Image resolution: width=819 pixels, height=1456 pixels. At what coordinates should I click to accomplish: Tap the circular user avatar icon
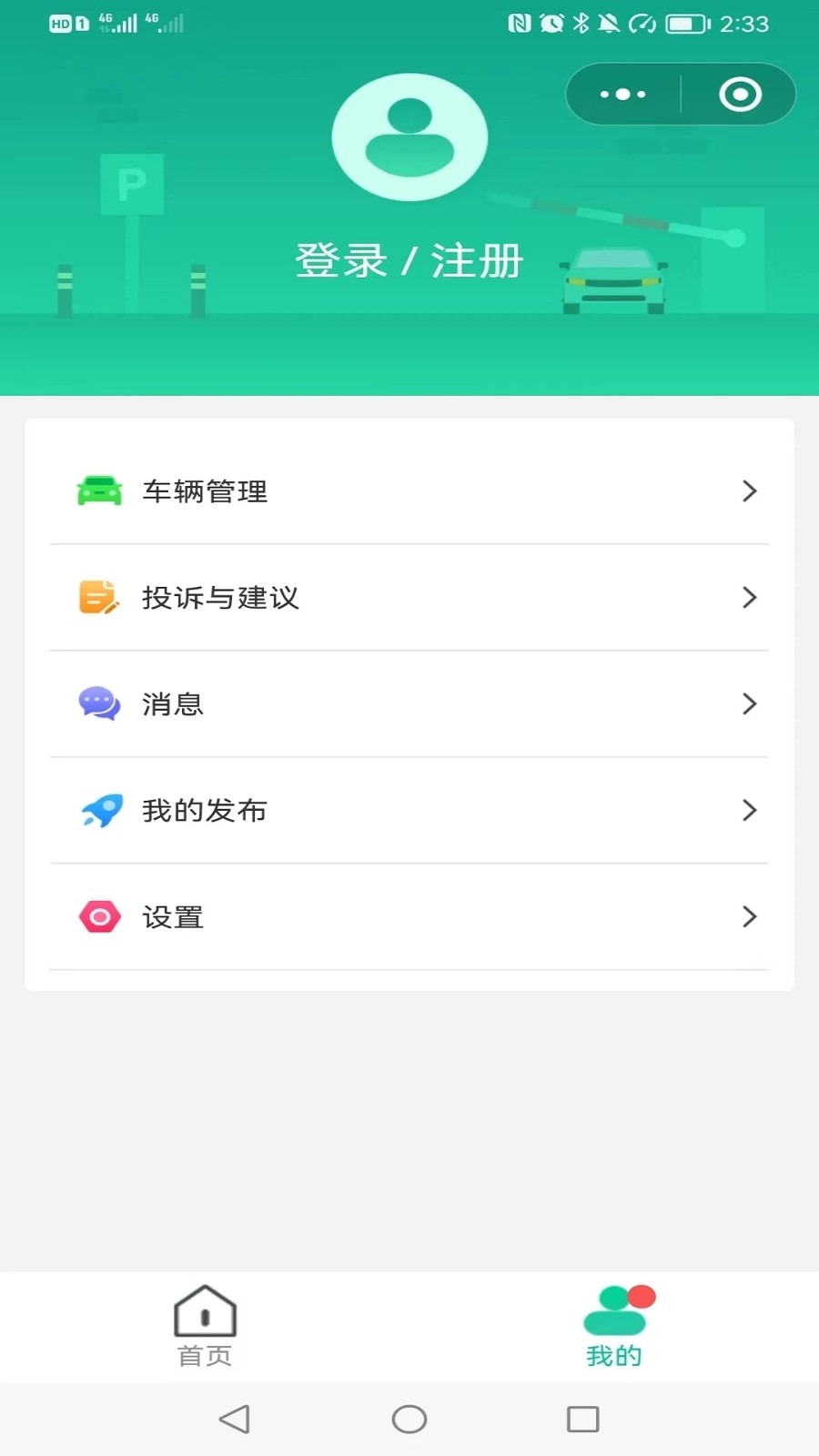tap(409, 136)
